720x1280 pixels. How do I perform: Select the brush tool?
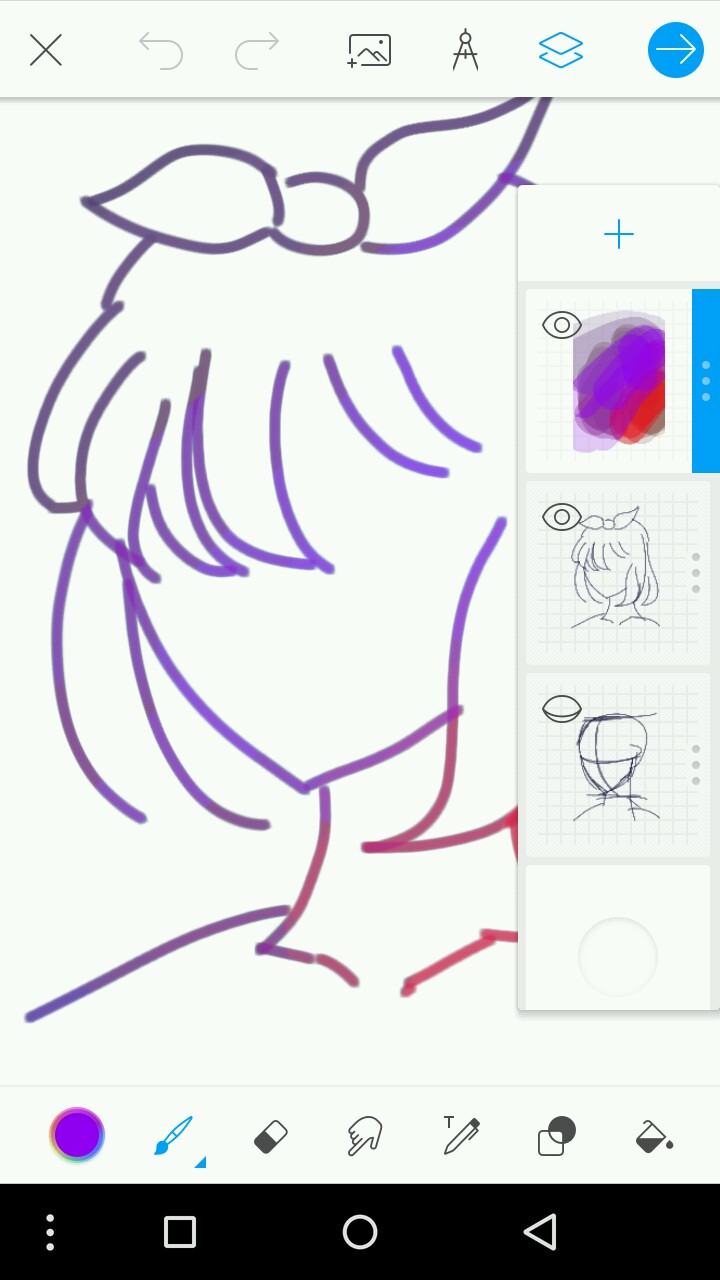174,1136
